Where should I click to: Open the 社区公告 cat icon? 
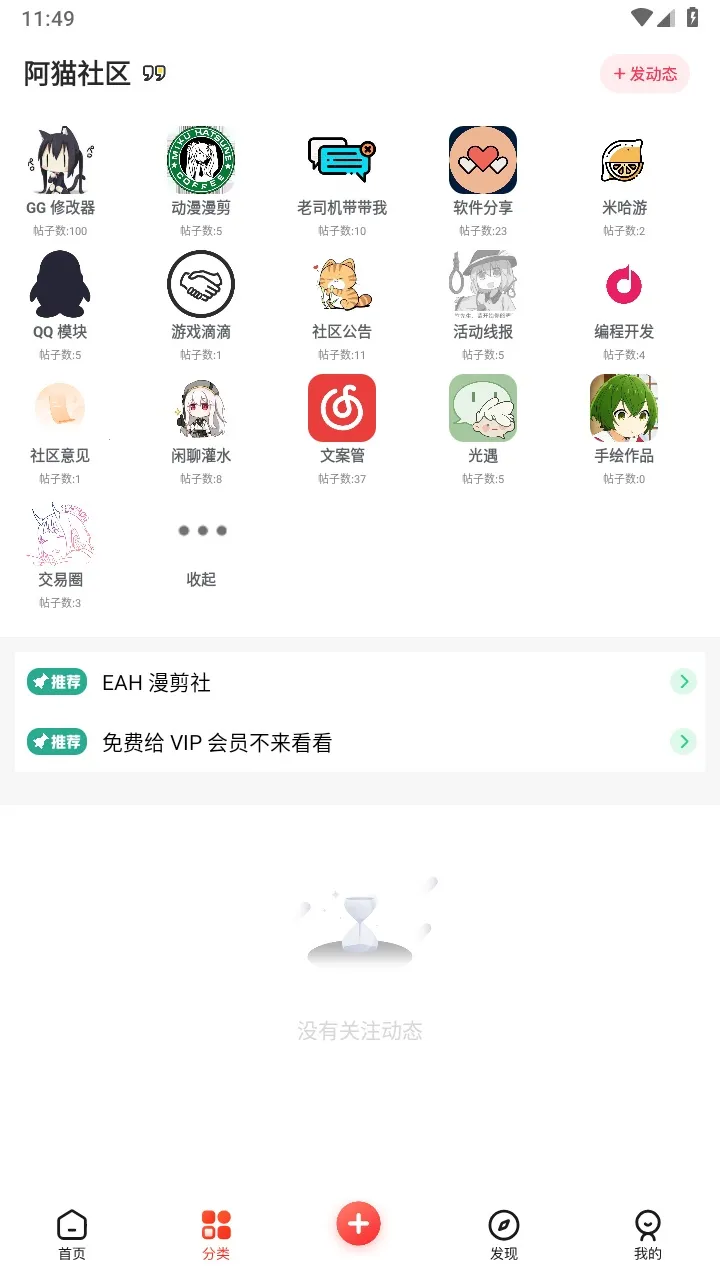[x=342, y=283]
